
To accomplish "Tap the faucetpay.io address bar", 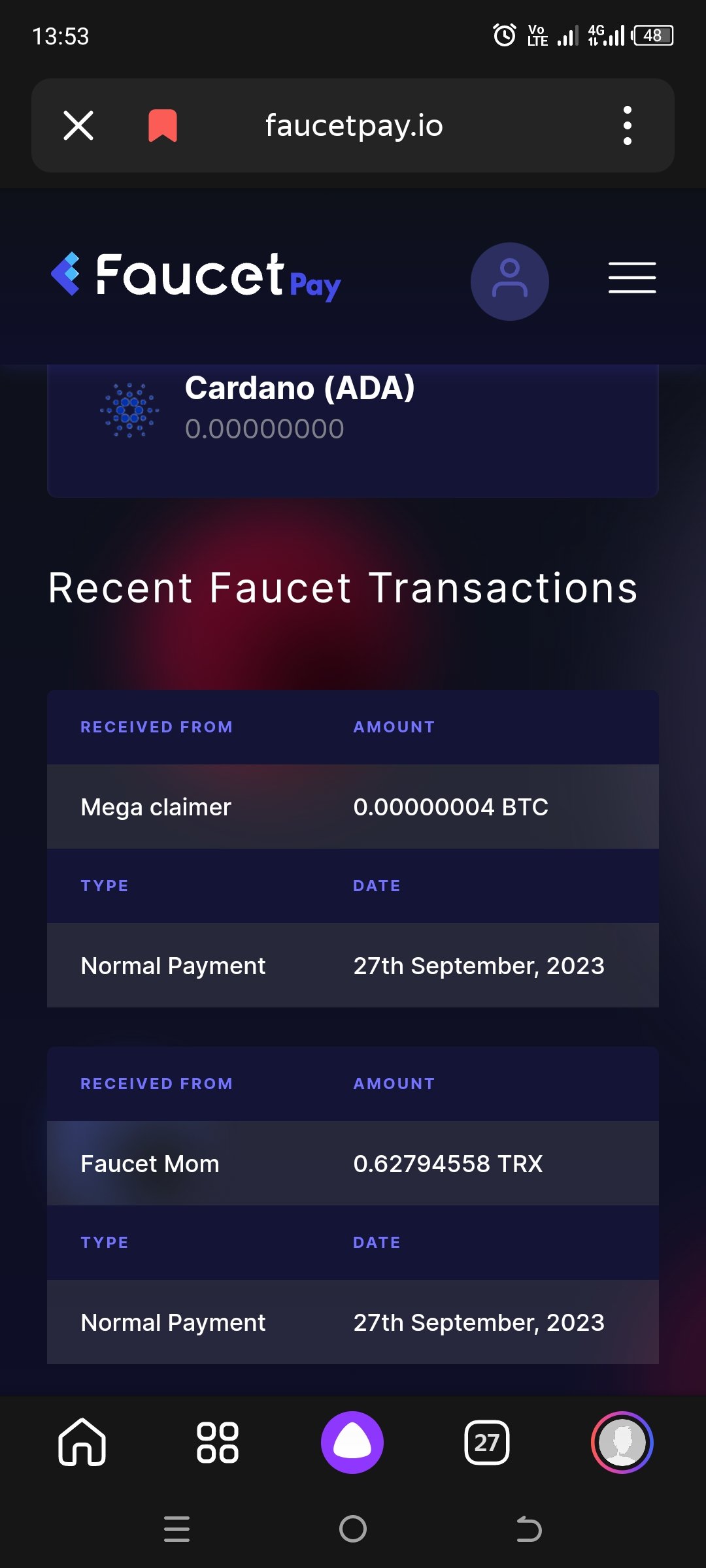I will (354, 125).
